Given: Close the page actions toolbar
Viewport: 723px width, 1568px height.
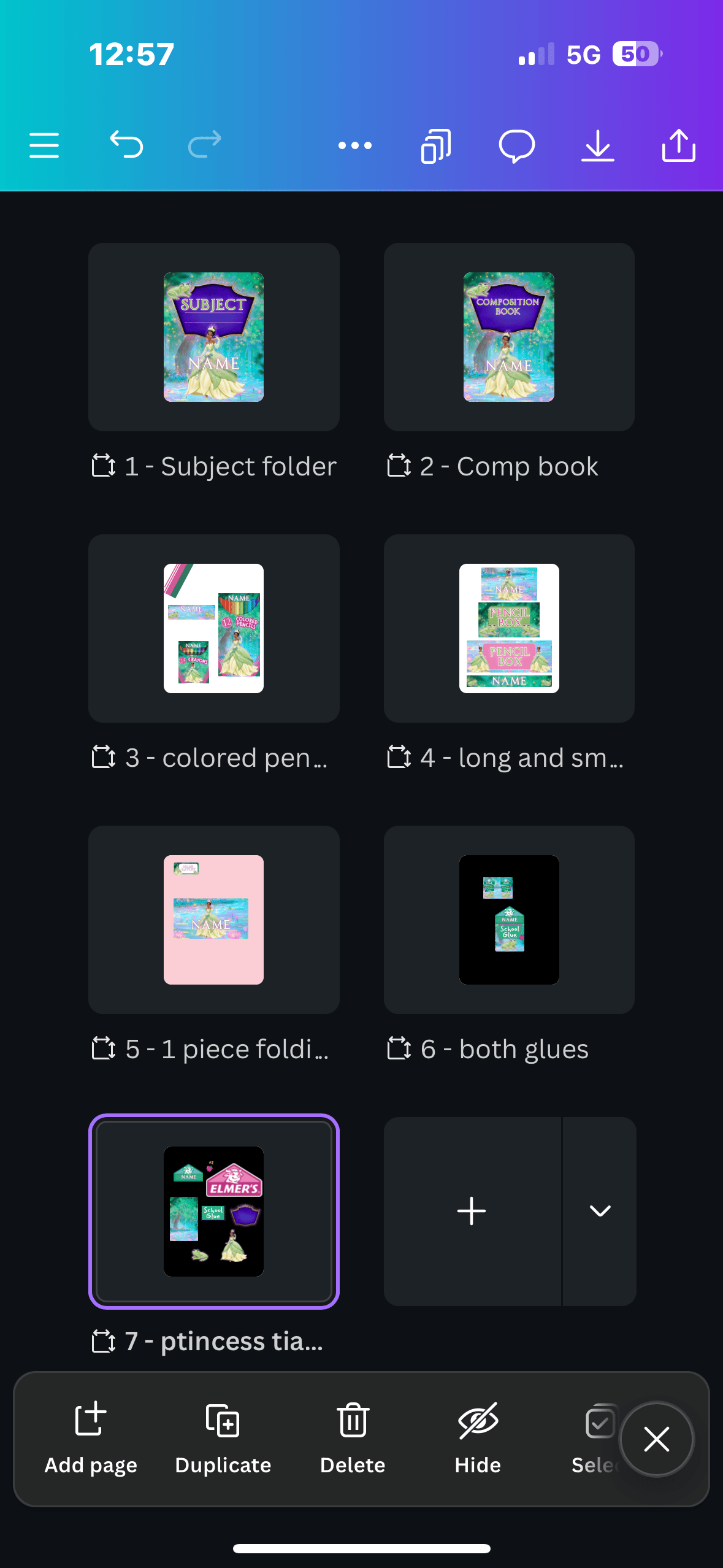Looking at the screenshot, I should tap(656, 1439).
